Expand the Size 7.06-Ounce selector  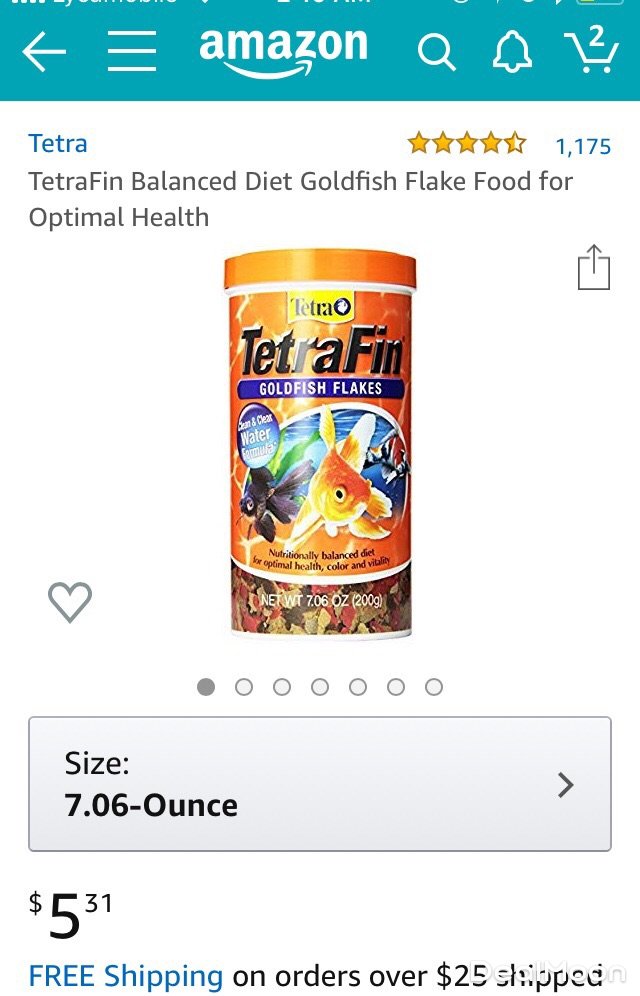coord(320,784)
